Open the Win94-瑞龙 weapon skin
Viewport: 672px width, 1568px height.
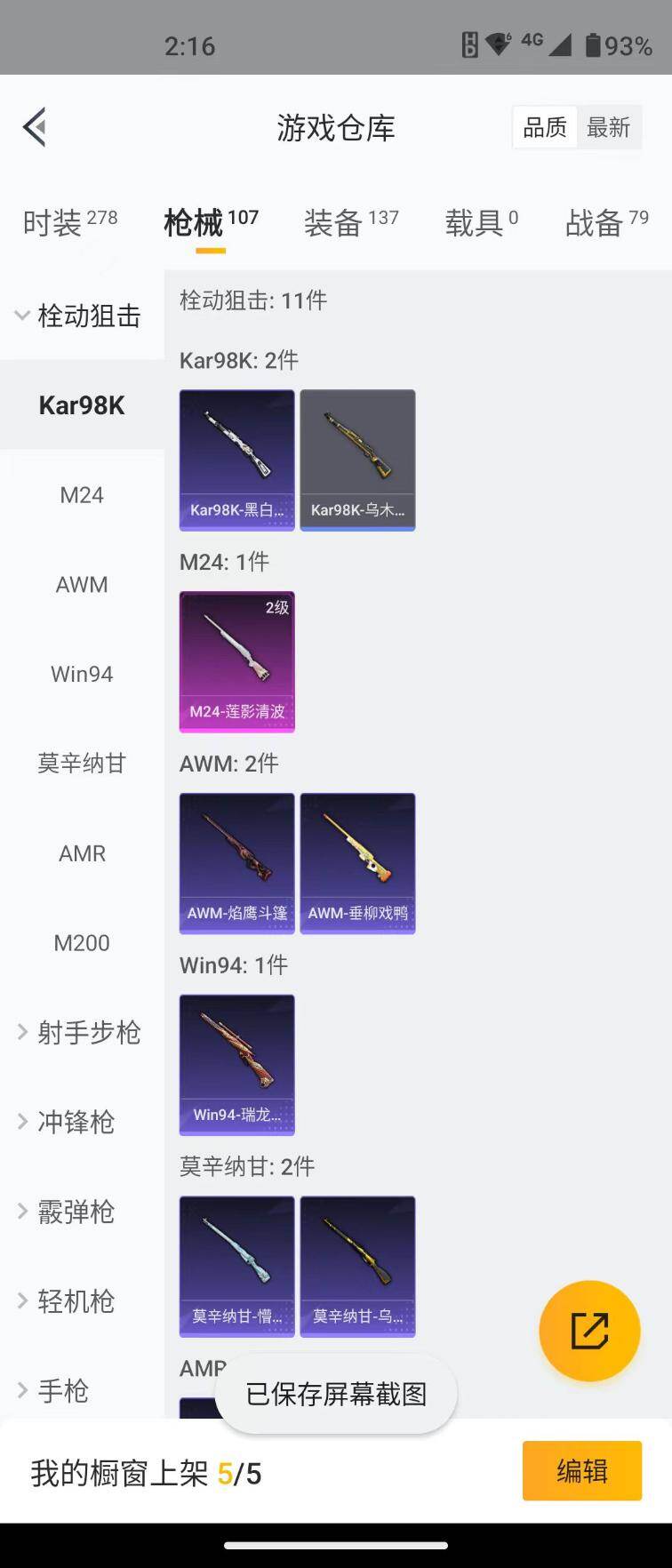coord(236,1064)
